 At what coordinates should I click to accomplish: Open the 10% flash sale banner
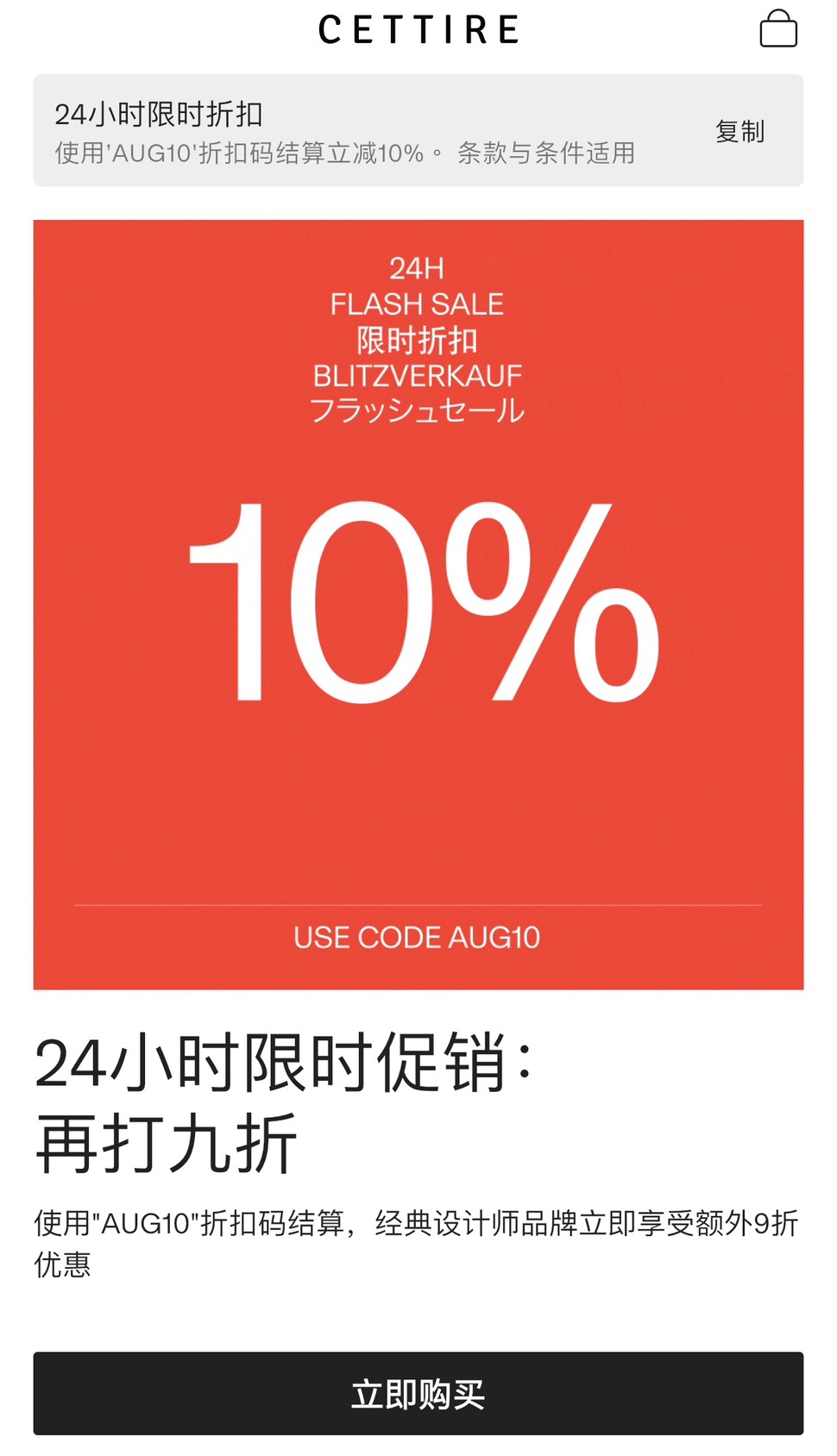(418, 604)
